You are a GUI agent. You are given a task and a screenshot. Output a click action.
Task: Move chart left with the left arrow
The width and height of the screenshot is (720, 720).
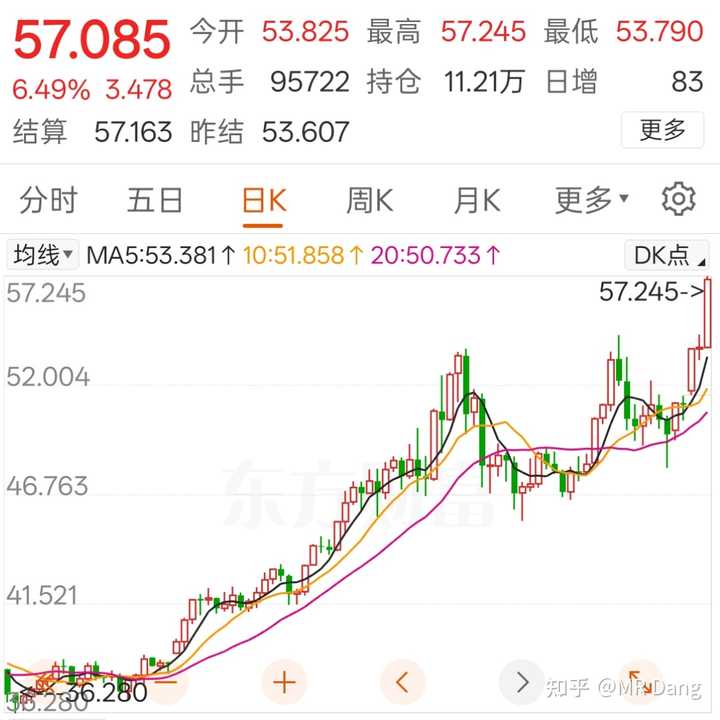pos(403,683)
